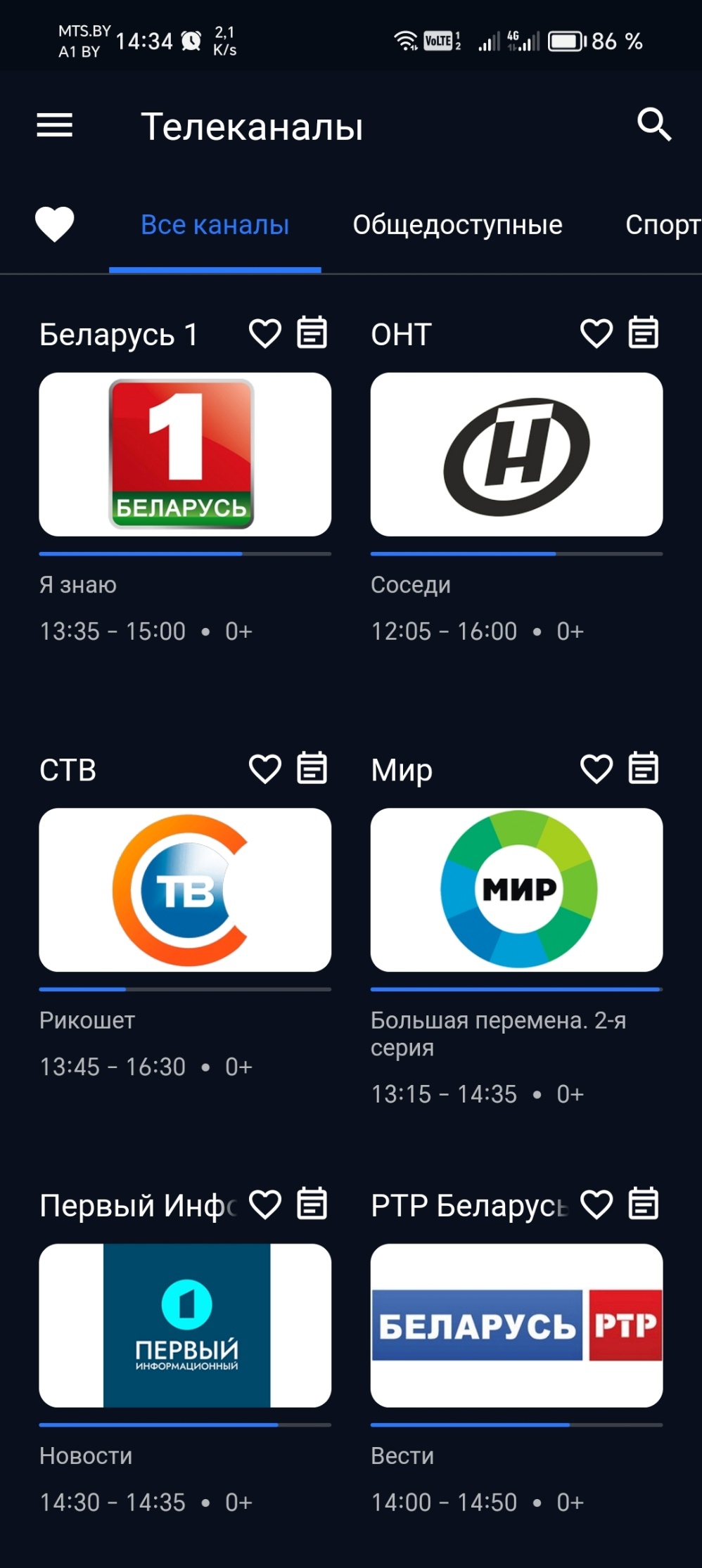Open the hamburger drawer menu
This screenshot has width=702, height=1568.
point(54,126)
